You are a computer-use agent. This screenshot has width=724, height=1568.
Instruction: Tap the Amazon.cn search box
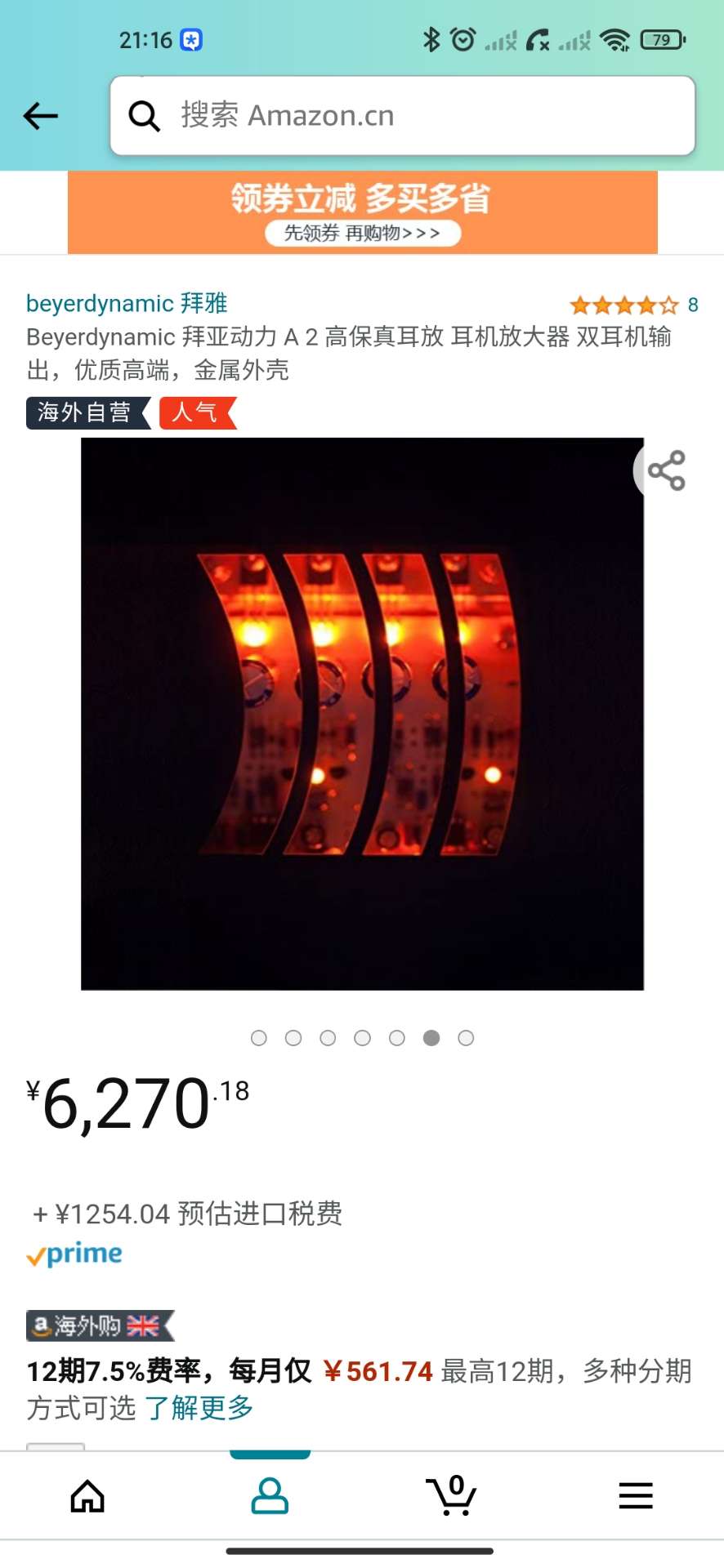coord(402,116)
